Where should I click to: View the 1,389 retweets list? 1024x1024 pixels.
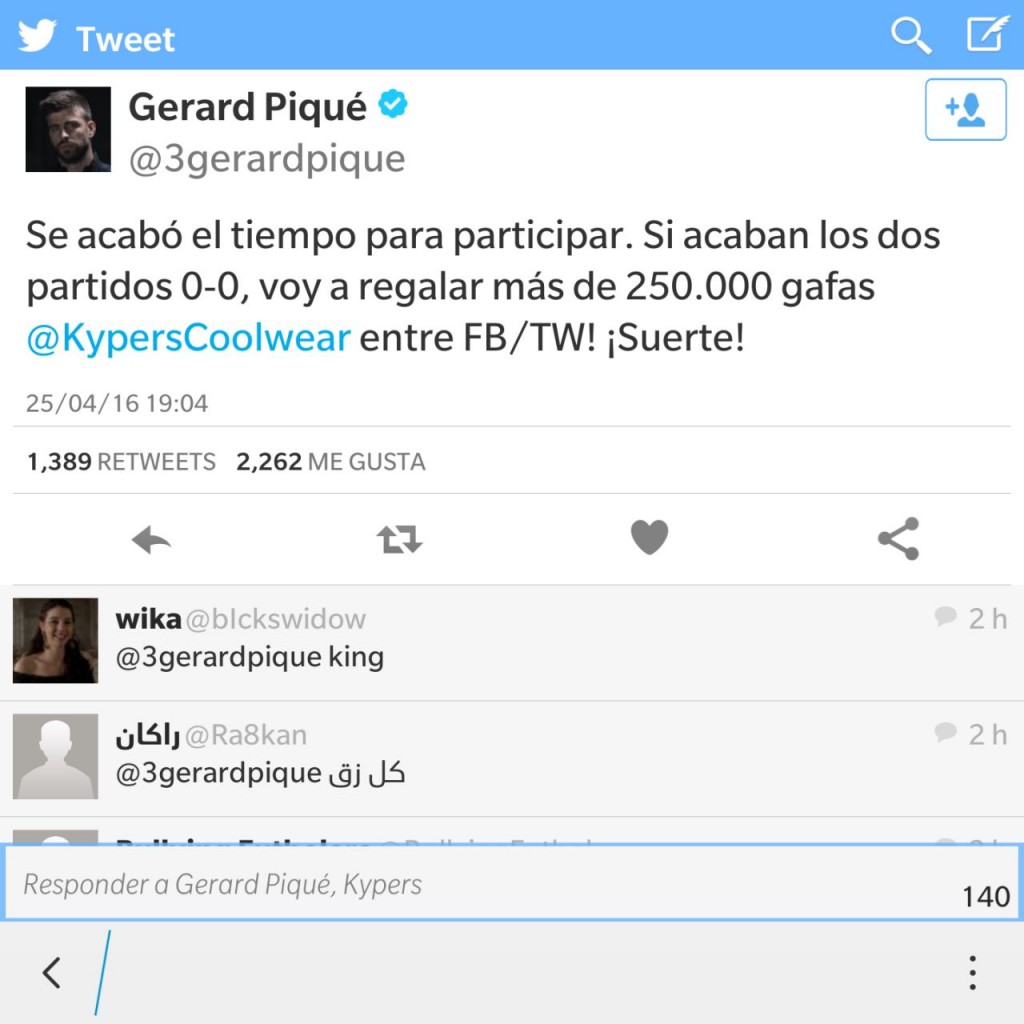121,462
